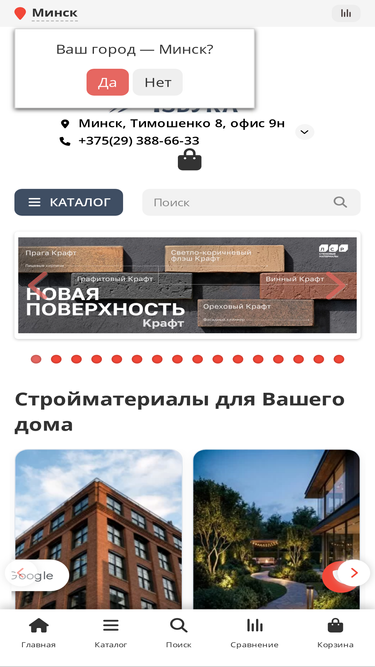Open the КАТАЛОГ button
Viewport: 375px width, 667px height.
click(69, 202)
